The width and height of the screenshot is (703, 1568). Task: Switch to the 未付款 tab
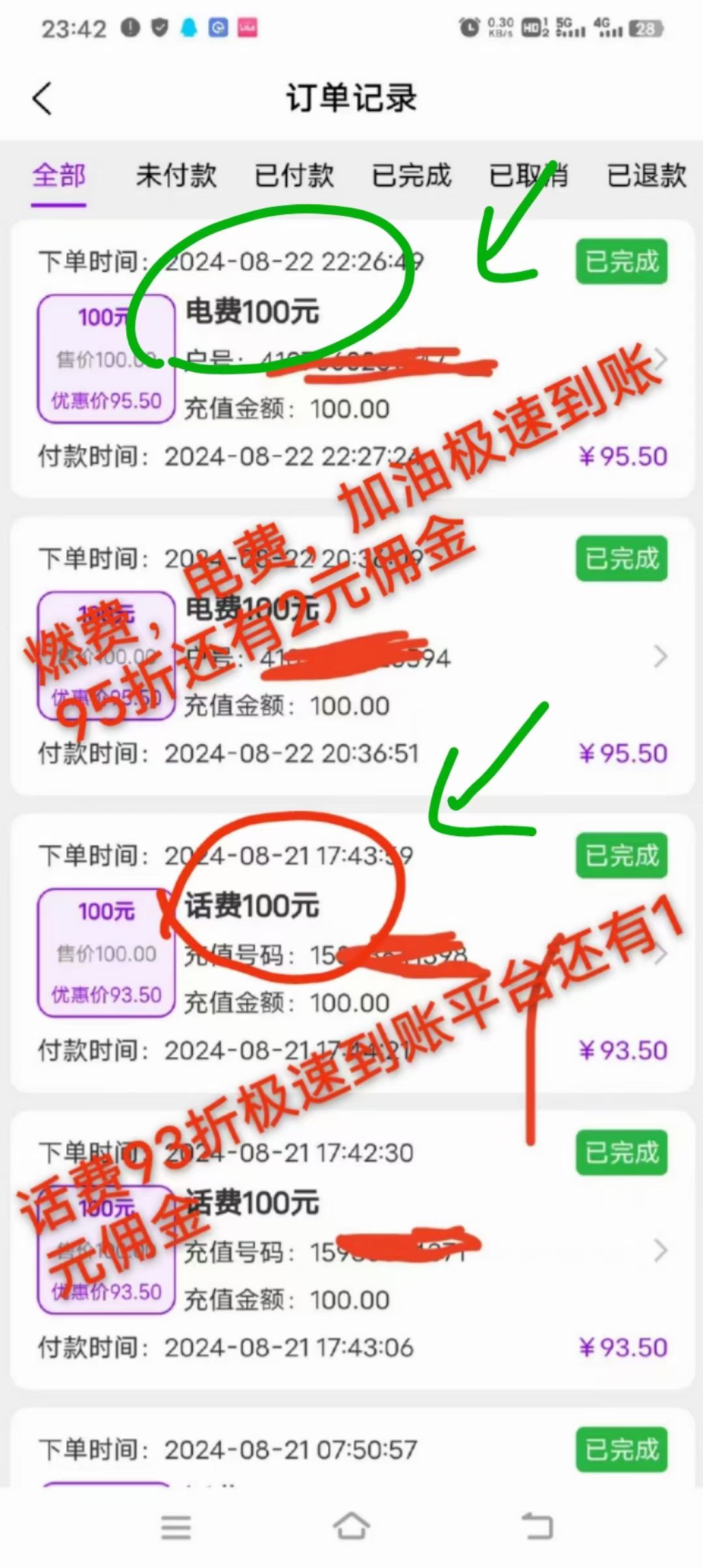[176, 176]
